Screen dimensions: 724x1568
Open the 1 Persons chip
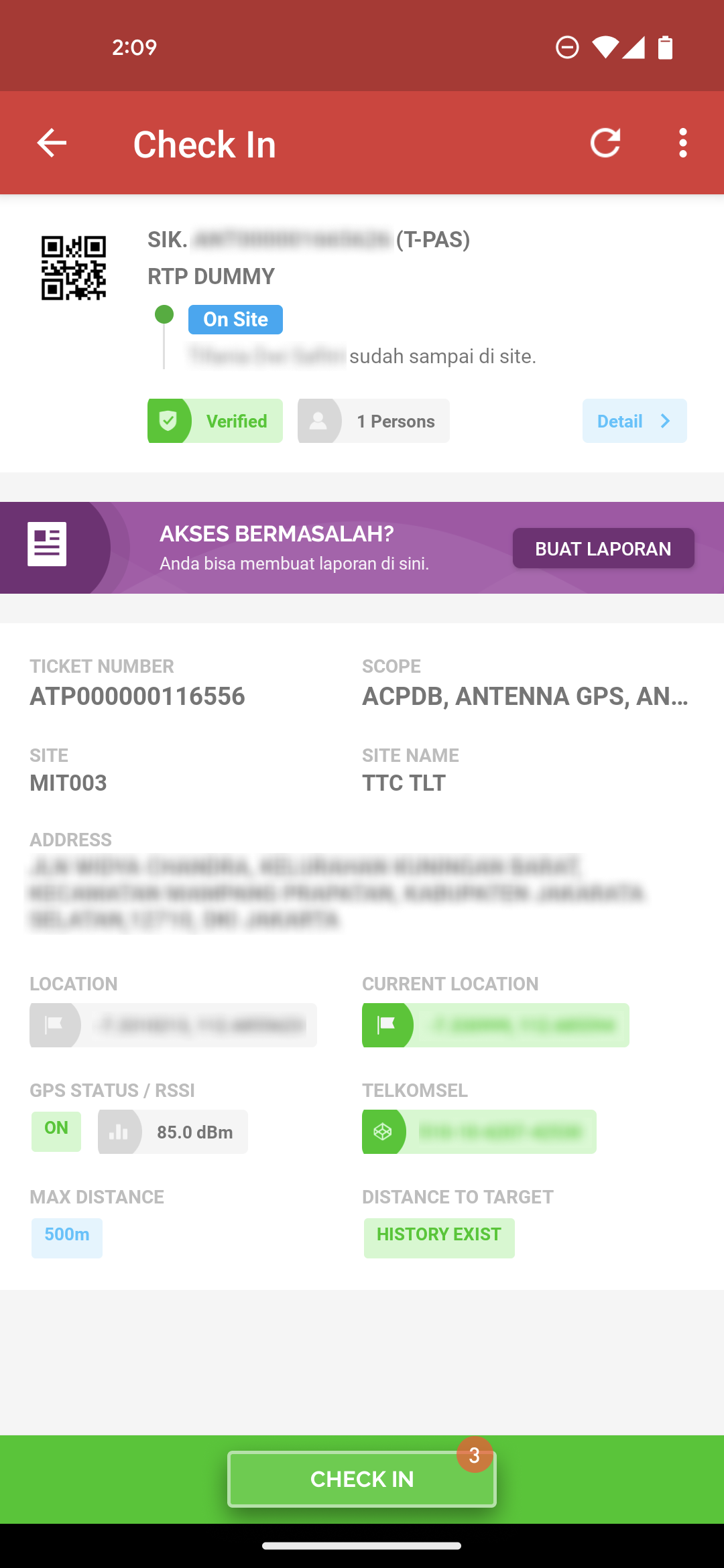pyautogui.click(x=373, y=421)
